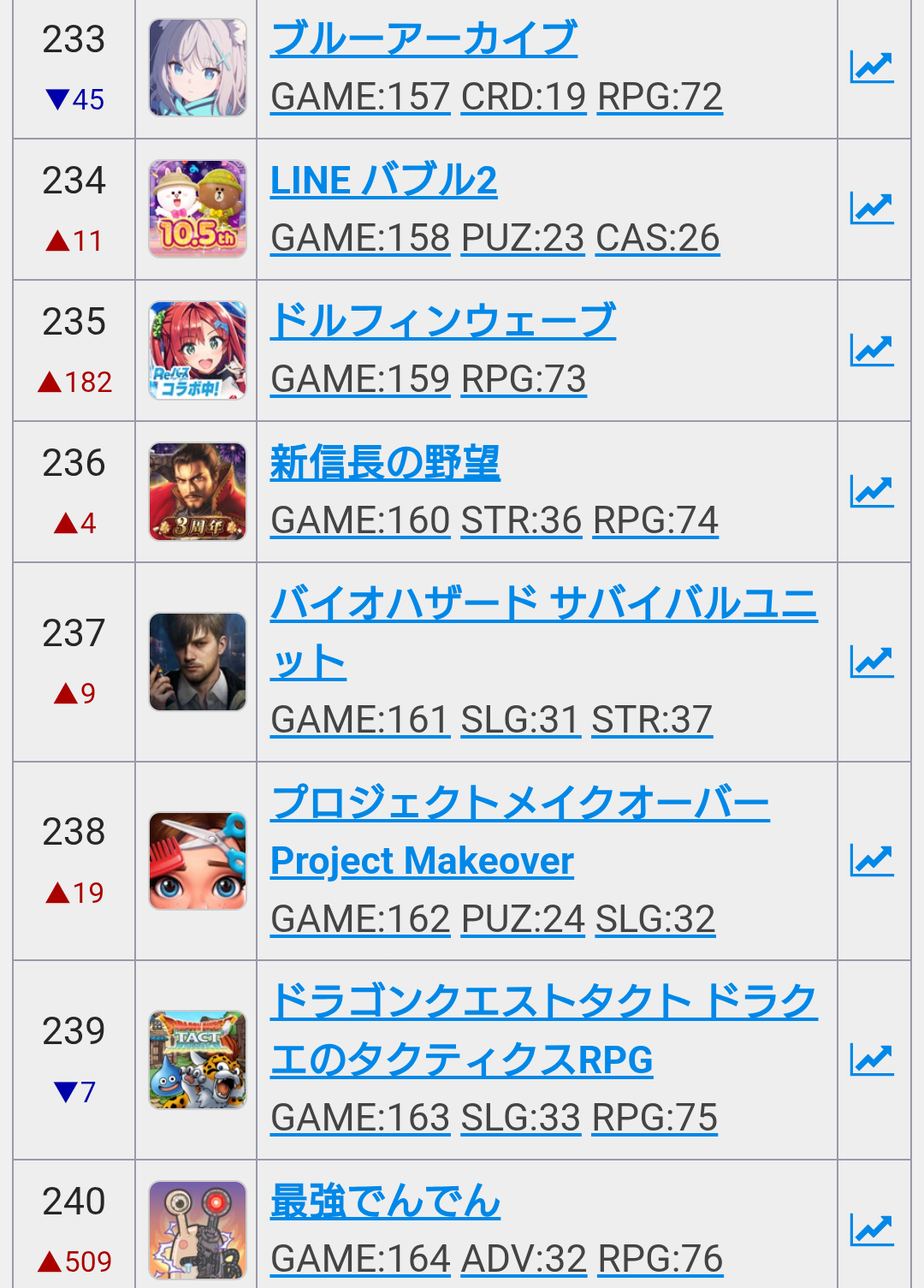Open the Project Makeover title link
Screen dimensions: 924x1288
(422, 861)
